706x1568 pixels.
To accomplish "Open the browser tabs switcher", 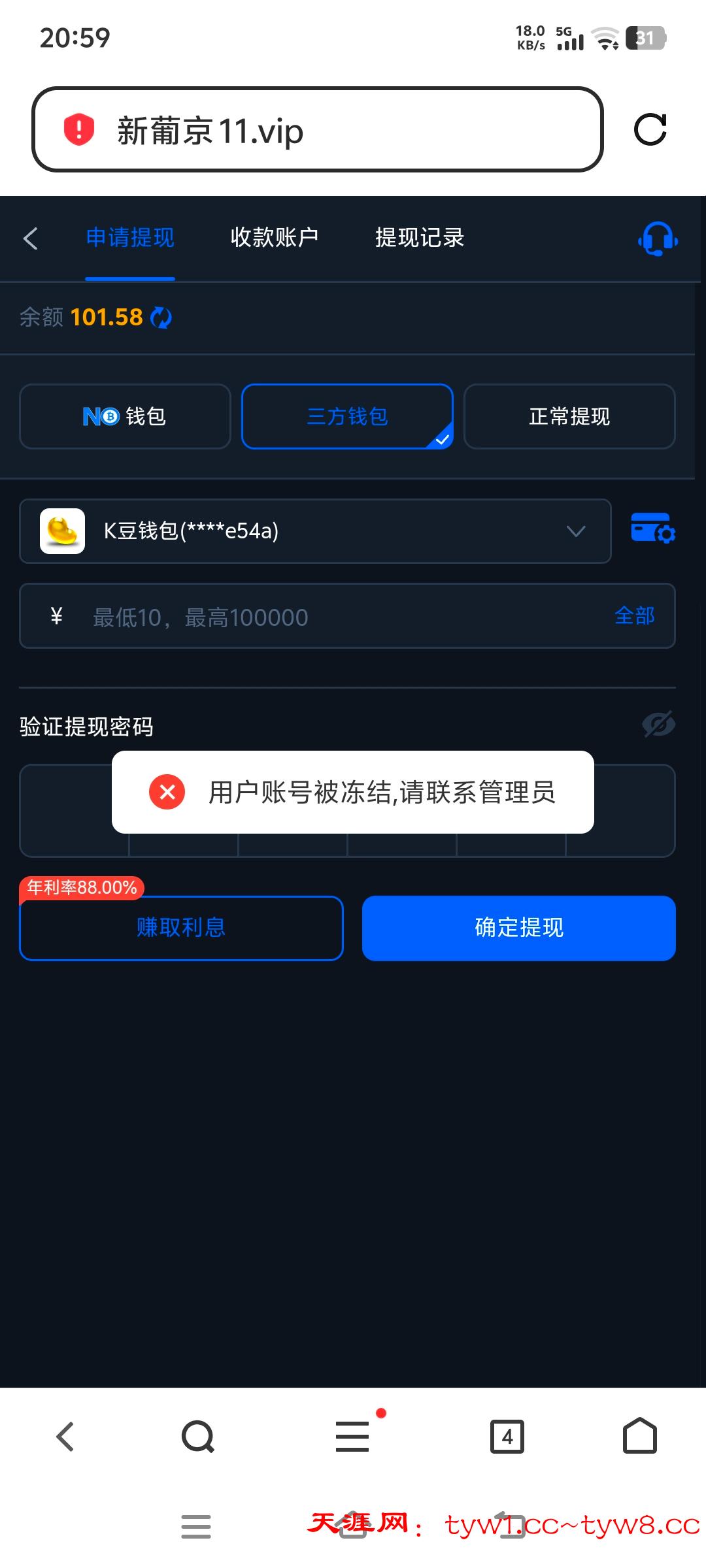I will coord(507,1437).
